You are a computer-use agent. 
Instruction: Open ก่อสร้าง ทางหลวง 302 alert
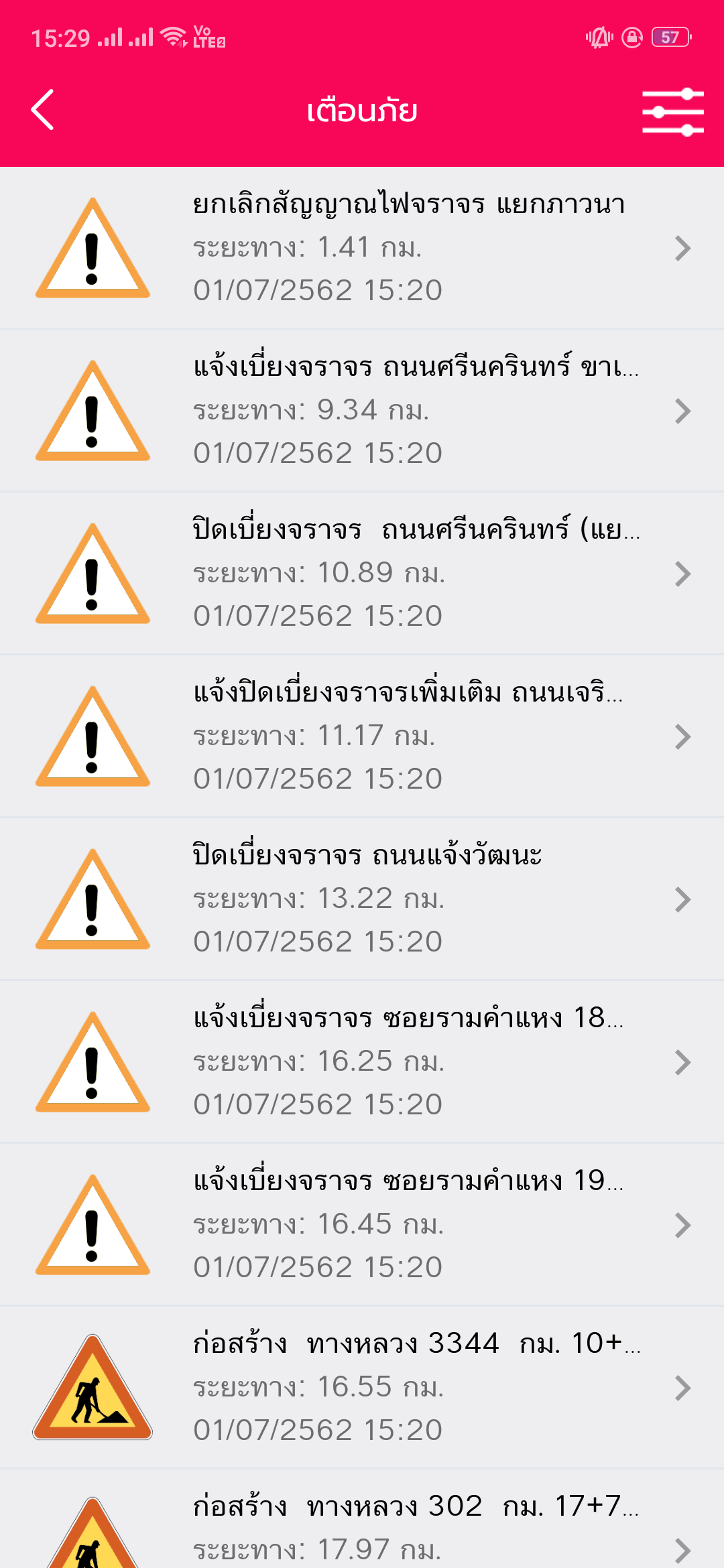pyautogui.click(x=362, y=1528)
